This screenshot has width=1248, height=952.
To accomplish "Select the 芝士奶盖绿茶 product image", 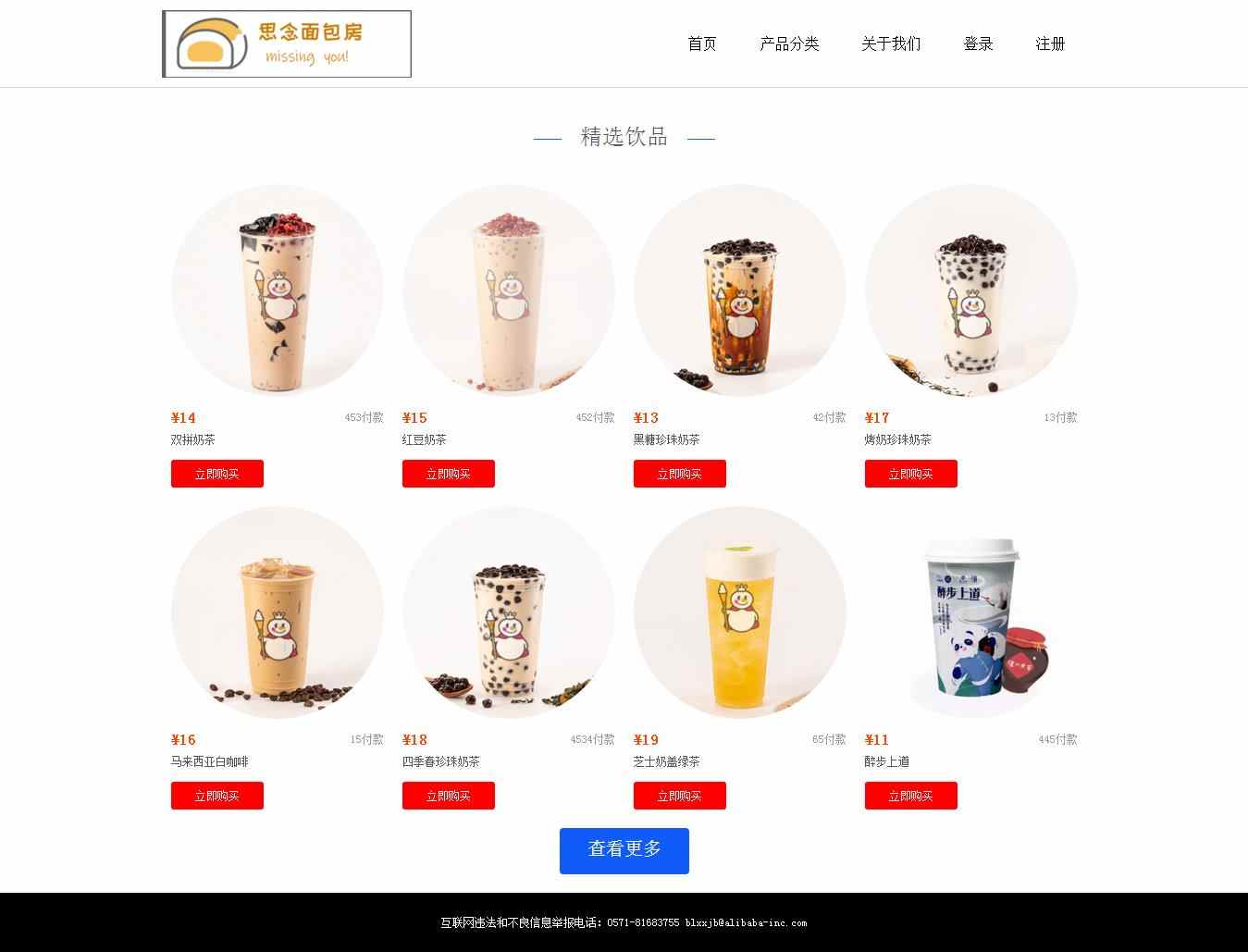I will (739, 612).
